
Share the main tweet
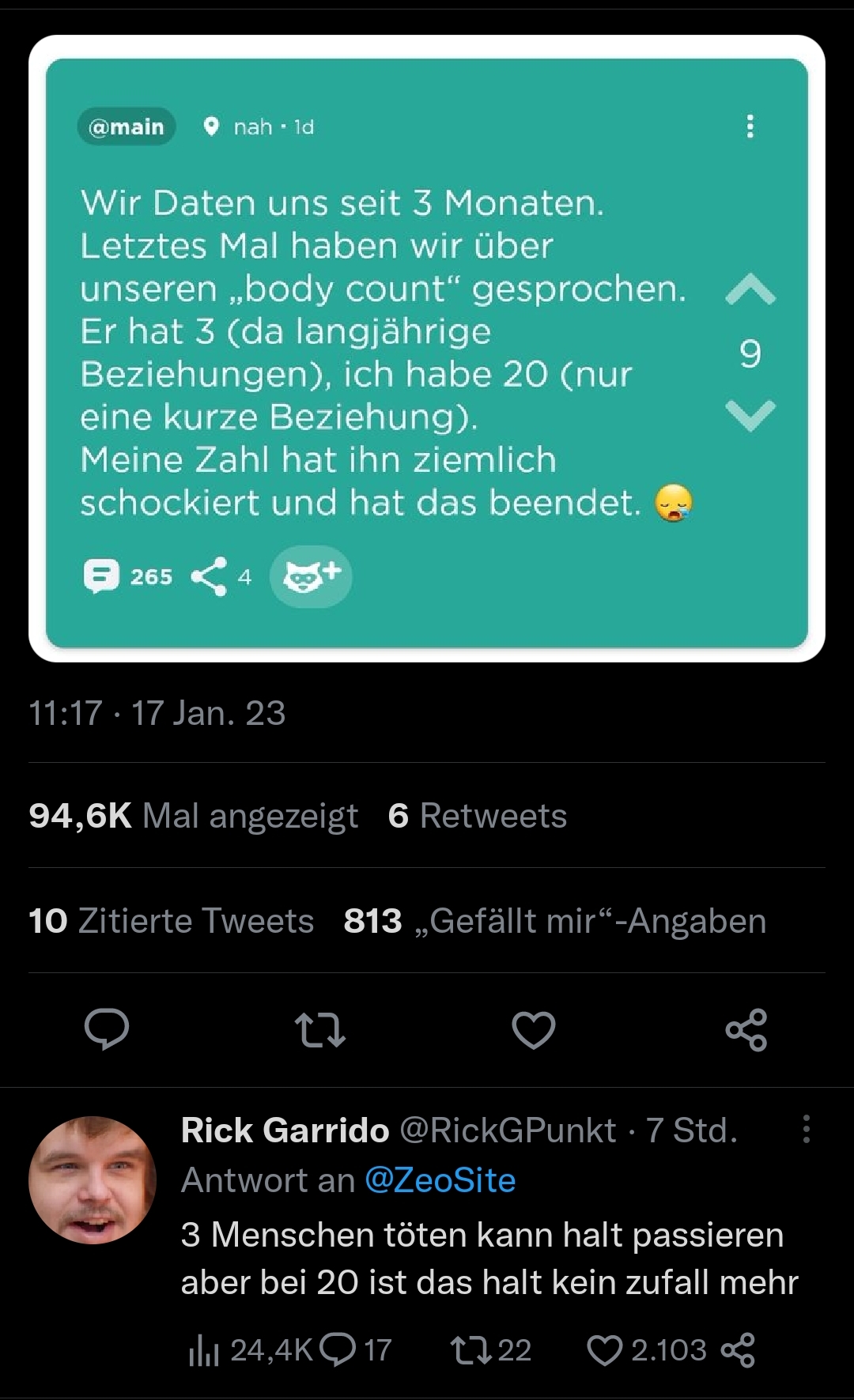[x=746, y=1030]
